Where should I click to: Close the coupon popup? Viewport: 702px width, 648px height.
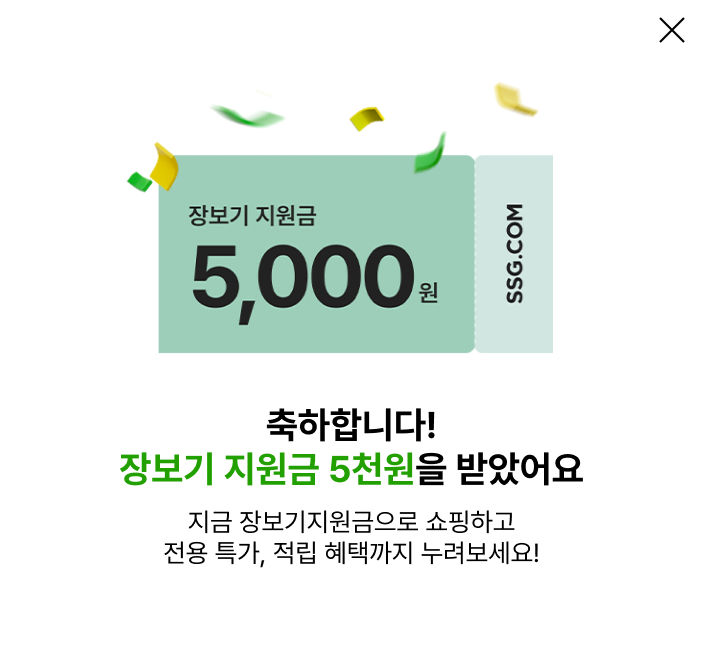(x=671, y=31)
